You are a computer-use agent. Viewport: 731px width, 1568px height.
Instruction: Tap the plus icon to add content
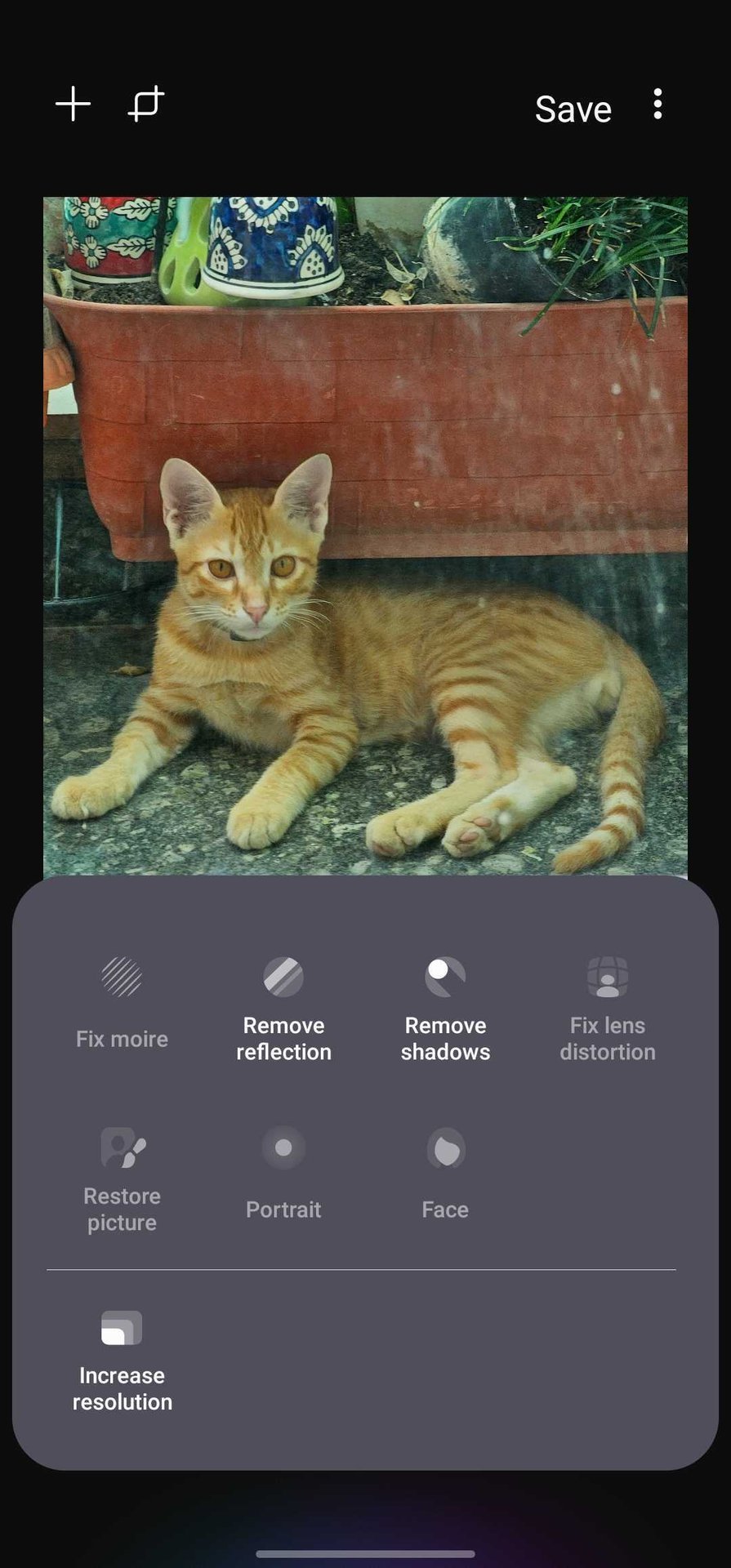coord(73,105)
